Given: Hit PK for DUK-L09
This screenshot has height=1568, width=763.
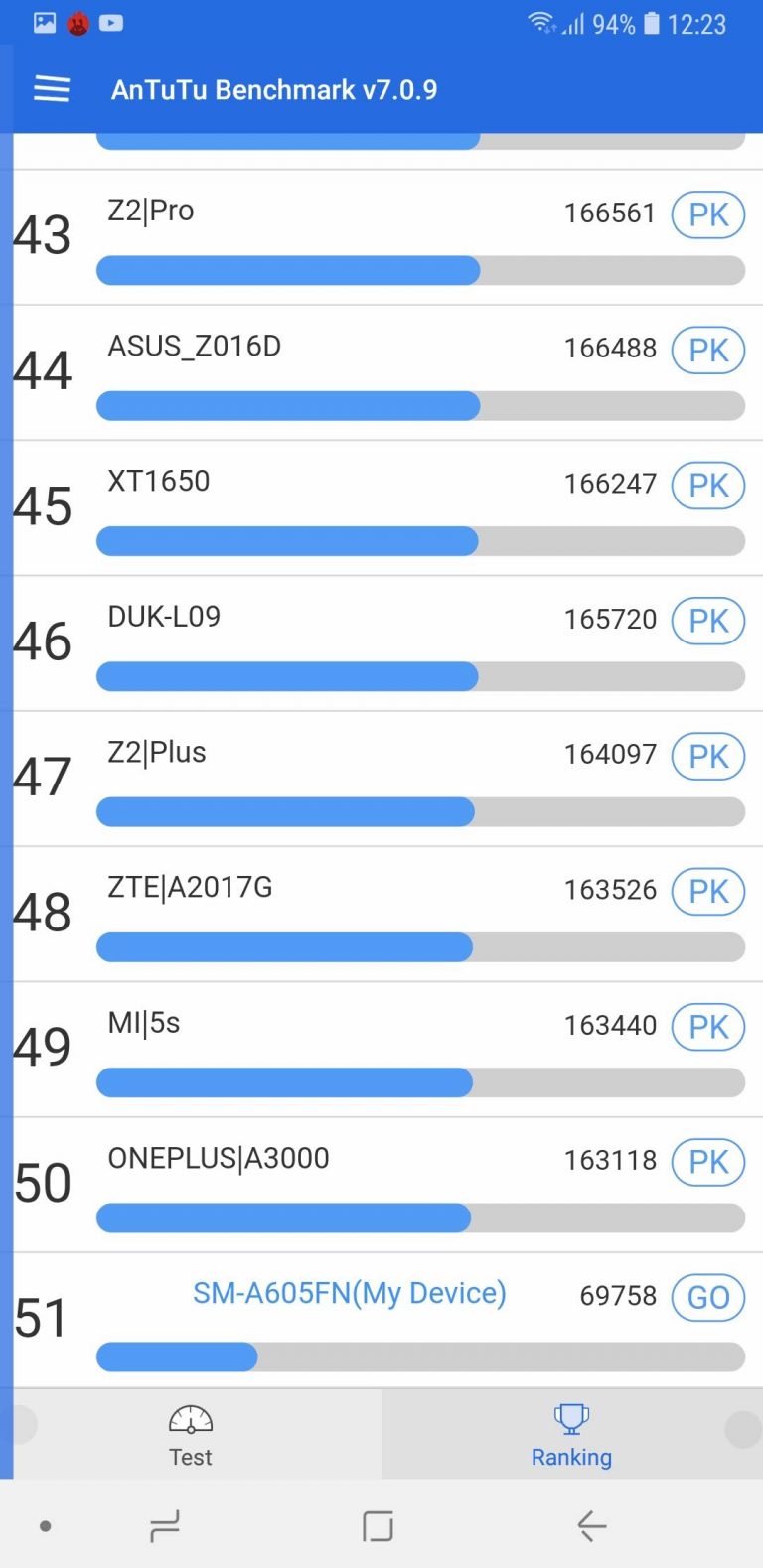Looking at the screenshot, I should tap(708, 621).
